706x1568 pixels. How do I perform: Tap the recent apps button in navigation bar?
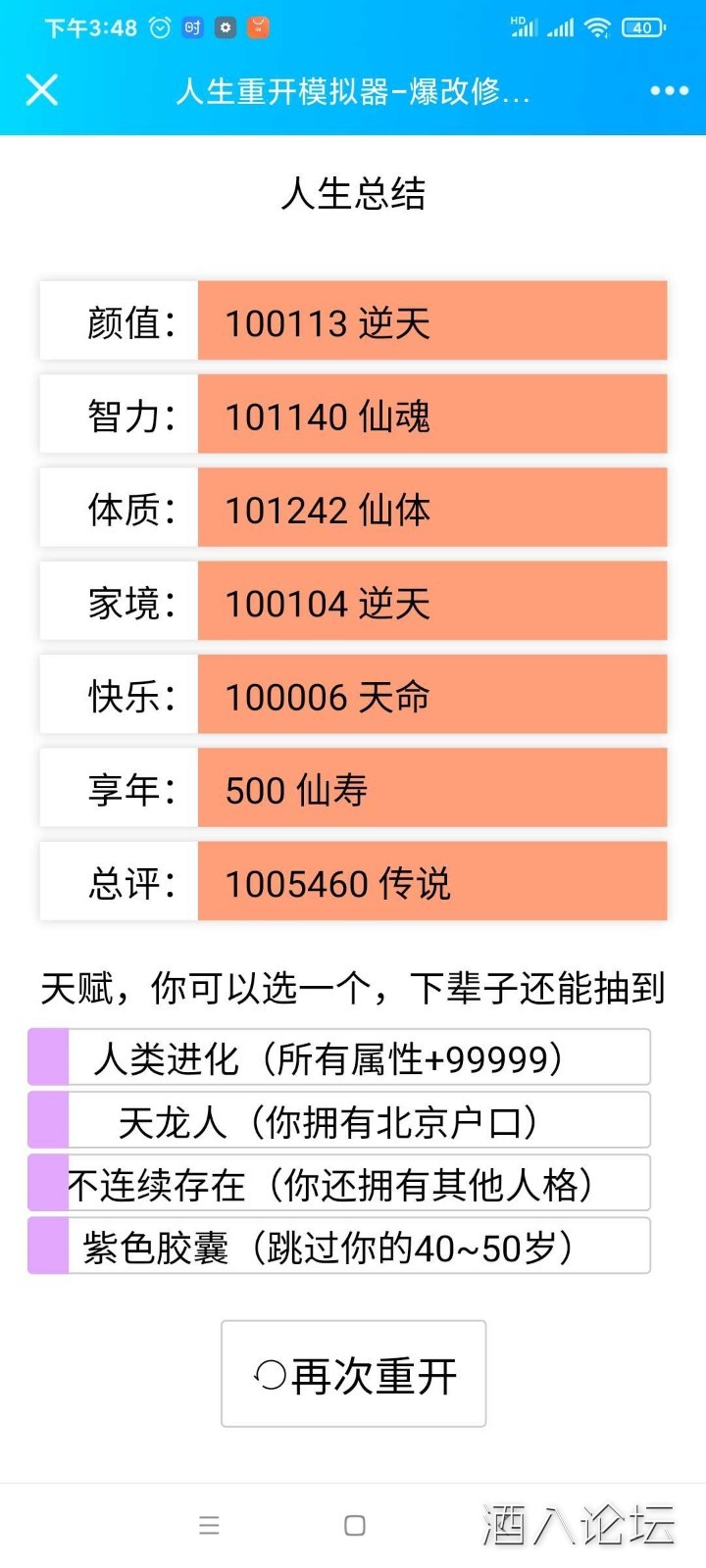209,1525
